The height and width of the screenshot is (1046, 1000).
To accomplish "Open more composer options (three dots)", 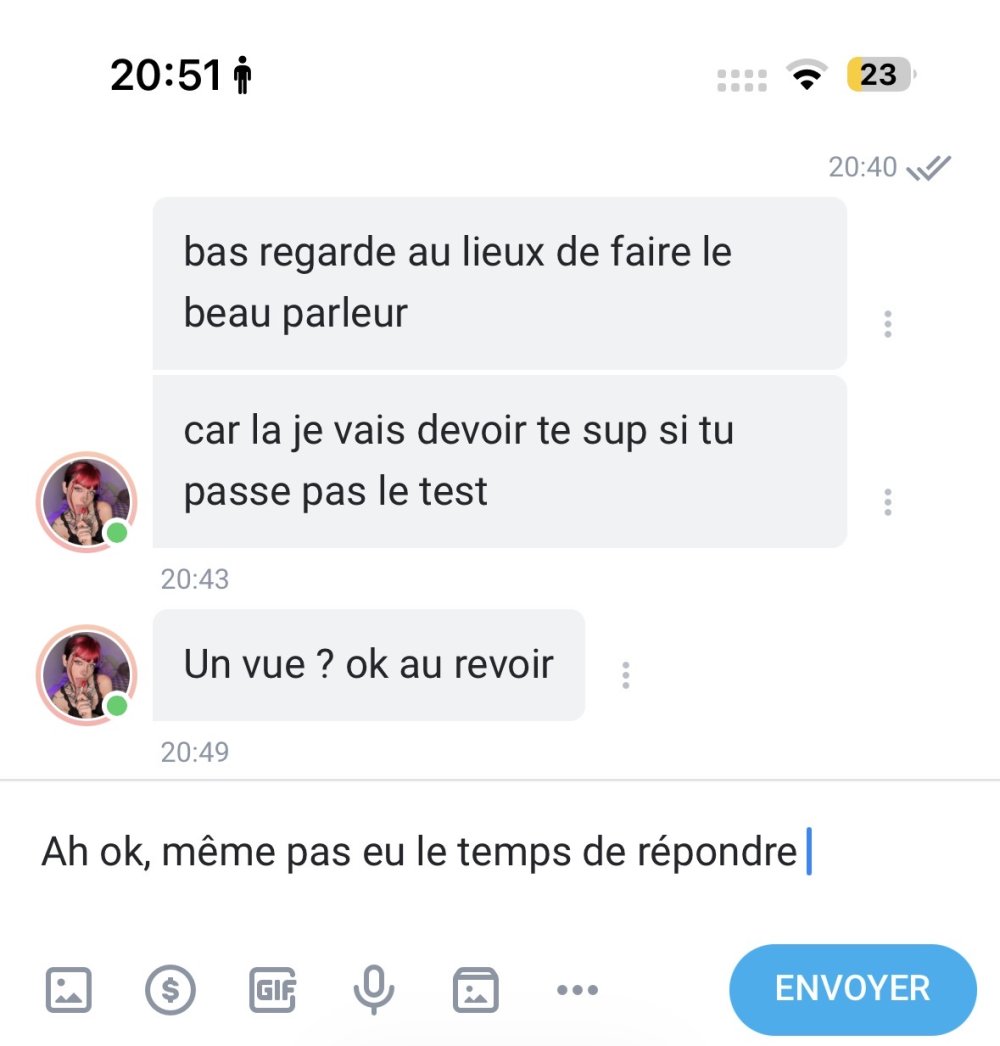I will (x=577, y=990).
